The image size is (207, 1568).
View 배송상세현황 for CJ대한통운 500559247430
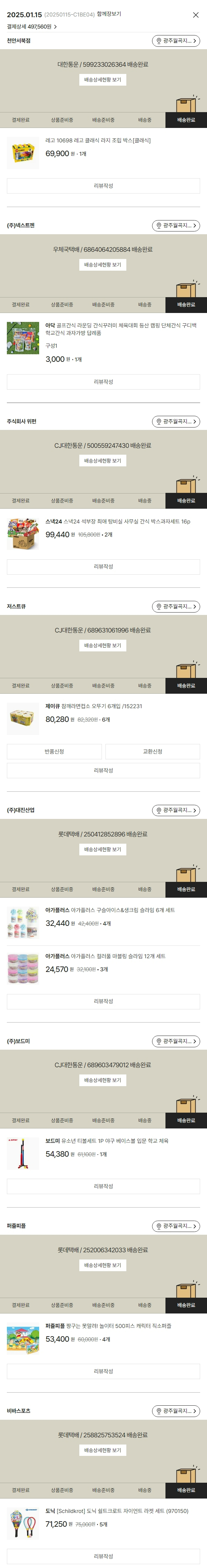[x=103, y=461]
